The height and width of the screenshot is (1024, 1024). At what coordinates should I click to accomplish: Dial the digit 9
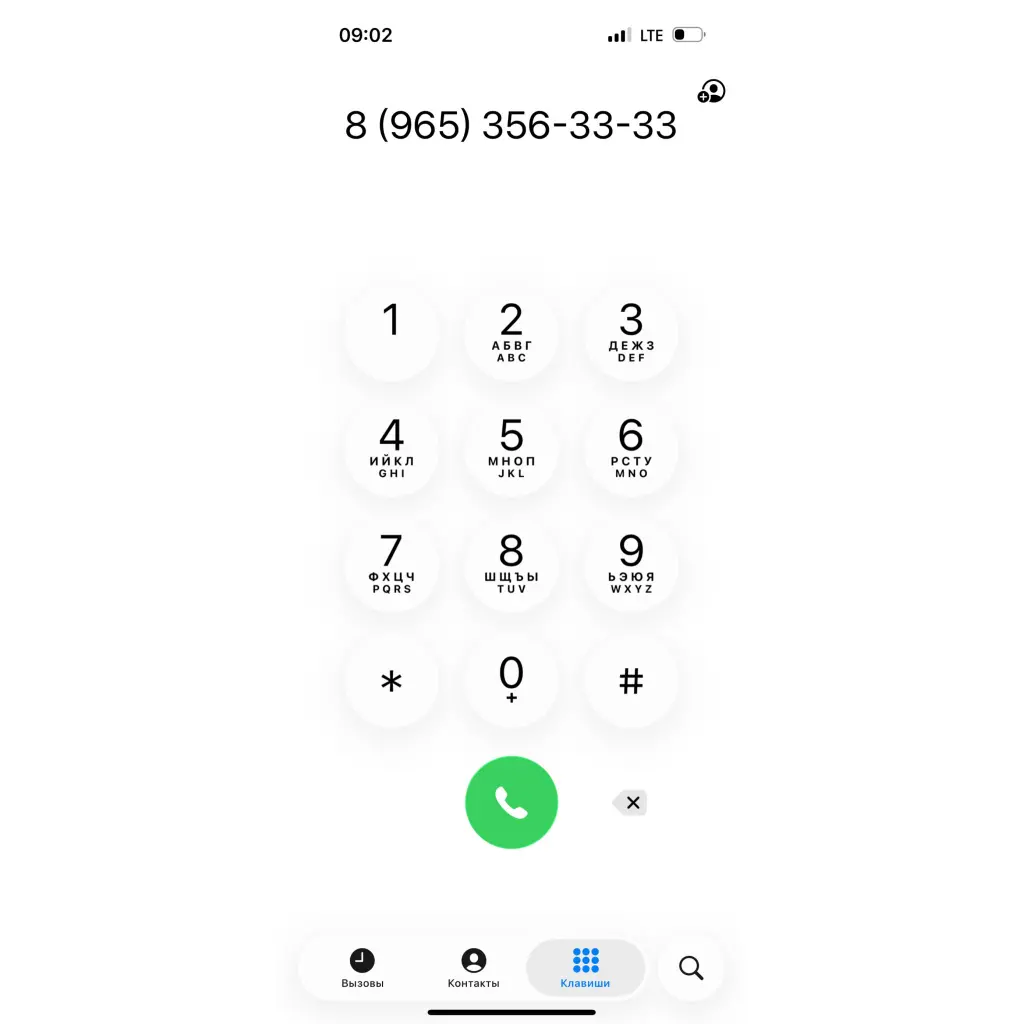click(x=631, y=564)
